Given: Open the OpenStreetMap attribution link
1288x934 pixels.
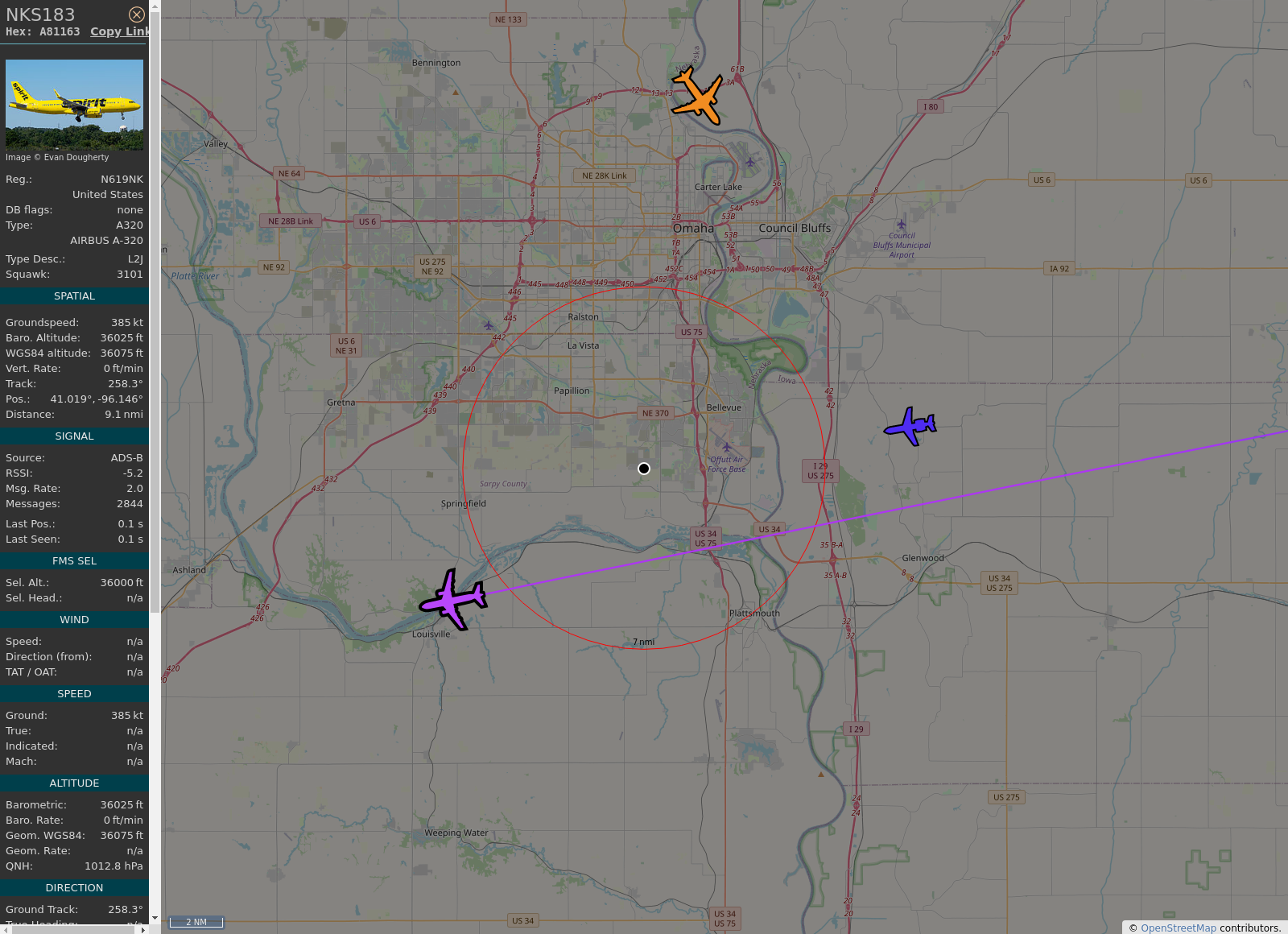Looking at the screenshot, I should [1178, 928].
